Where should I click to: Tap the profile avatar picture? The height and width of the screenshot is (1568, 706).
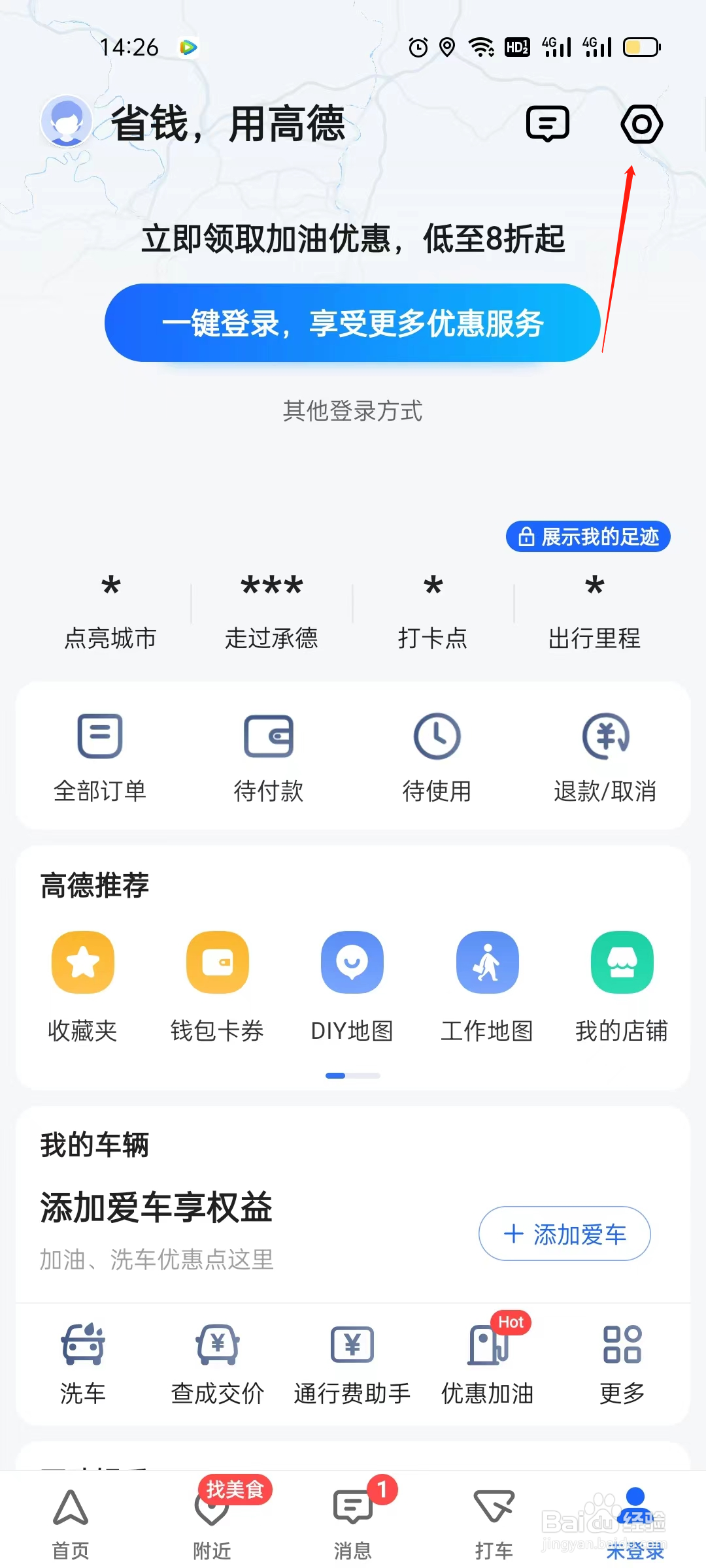pyautogui.click(x=66, y=122)
